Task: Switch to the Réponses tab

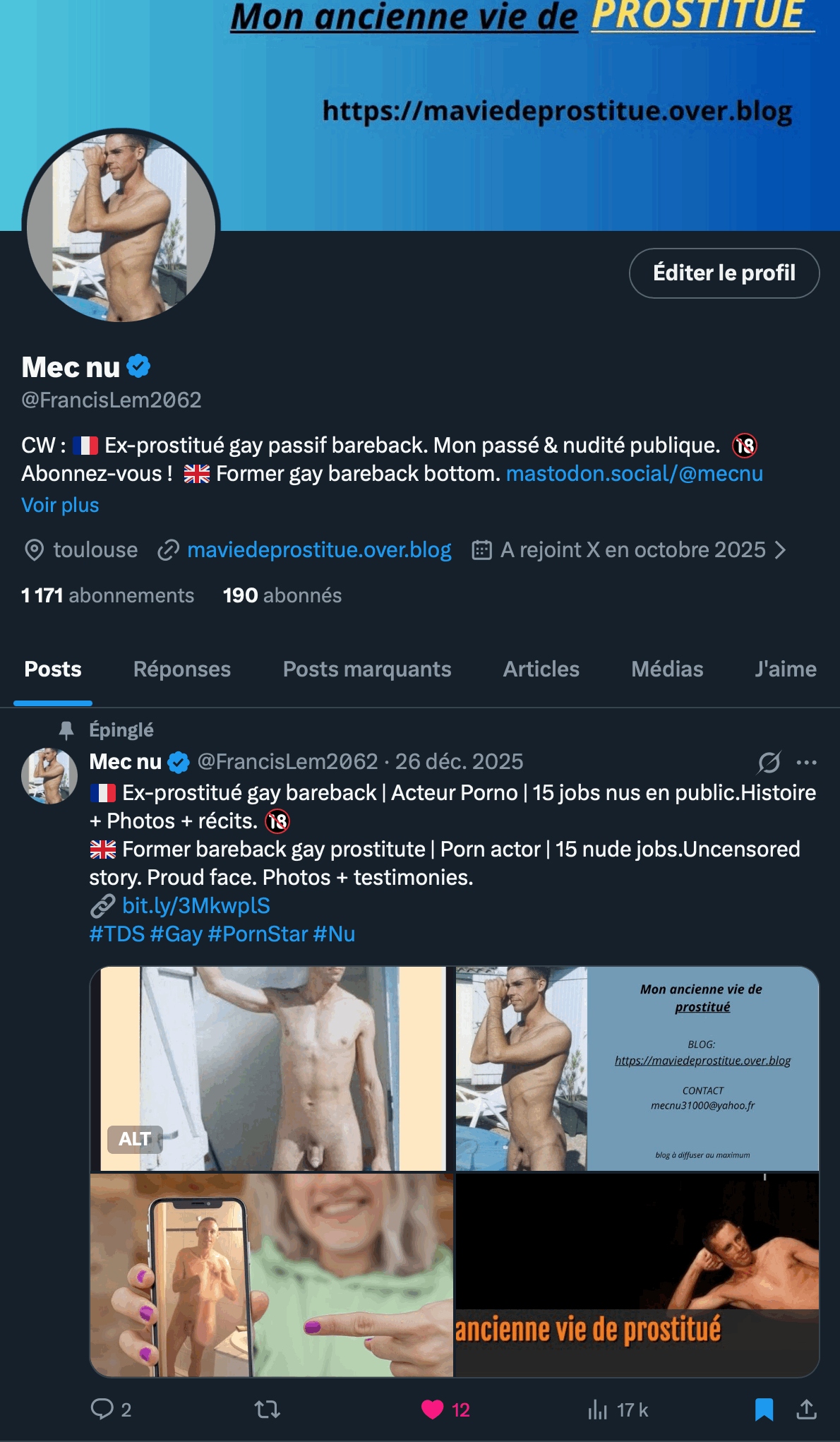Action: (181, 669)
